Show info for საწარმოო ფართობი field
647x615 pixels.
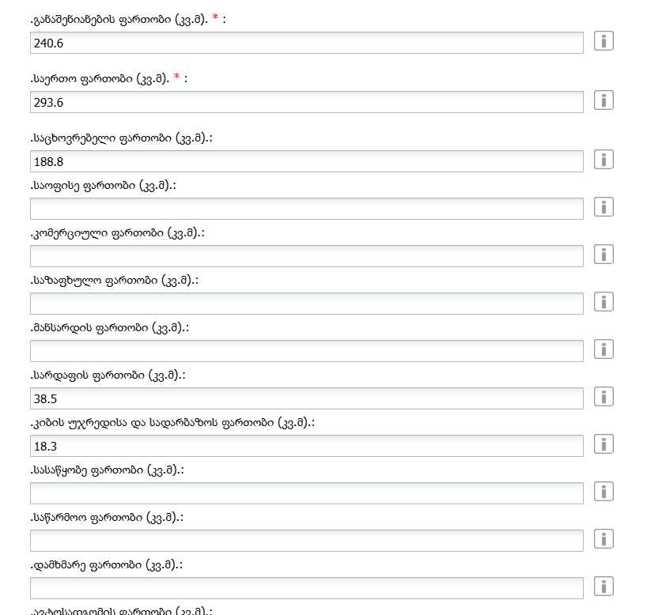point(603,539)
